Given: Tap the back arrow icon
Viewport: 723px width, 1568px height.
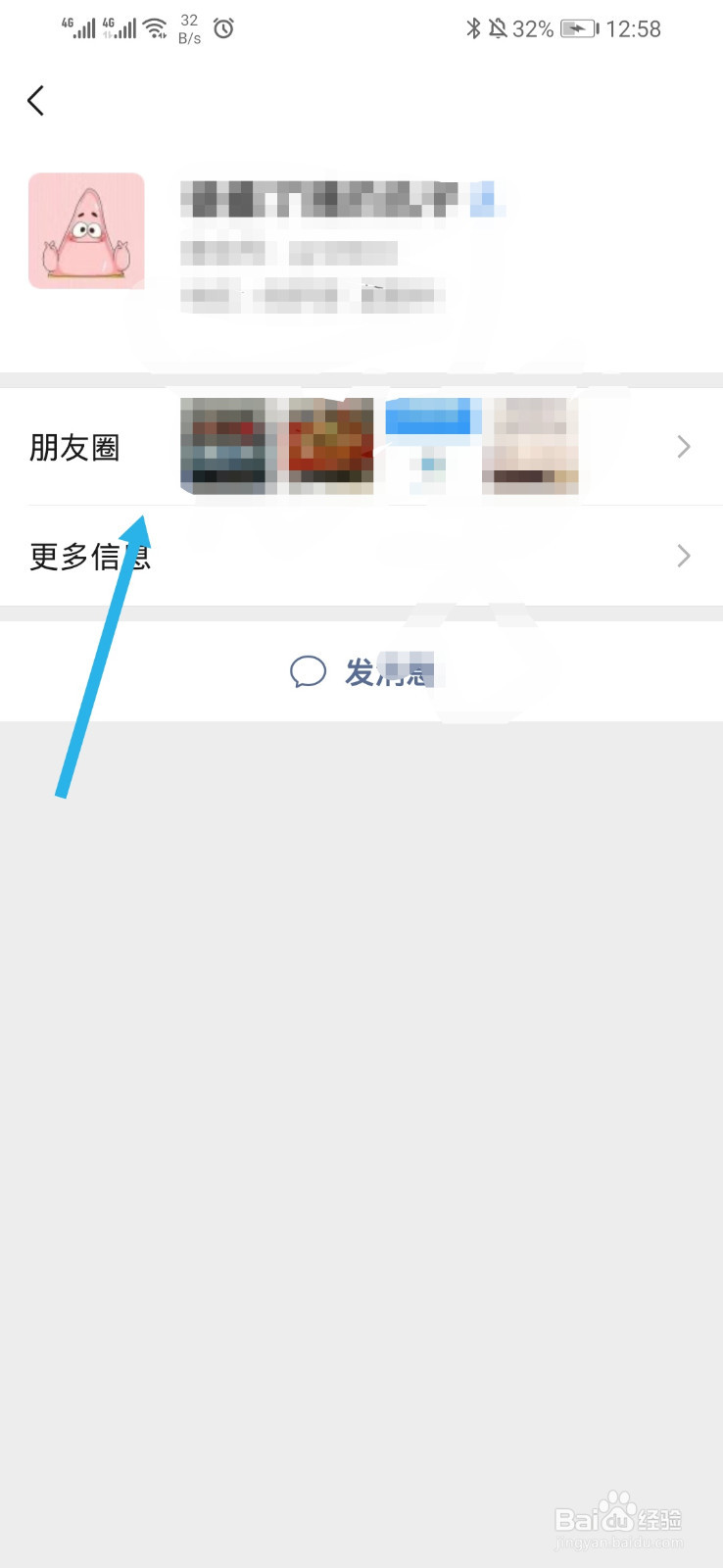Looking at the screenshot, I should click(36, 100).
